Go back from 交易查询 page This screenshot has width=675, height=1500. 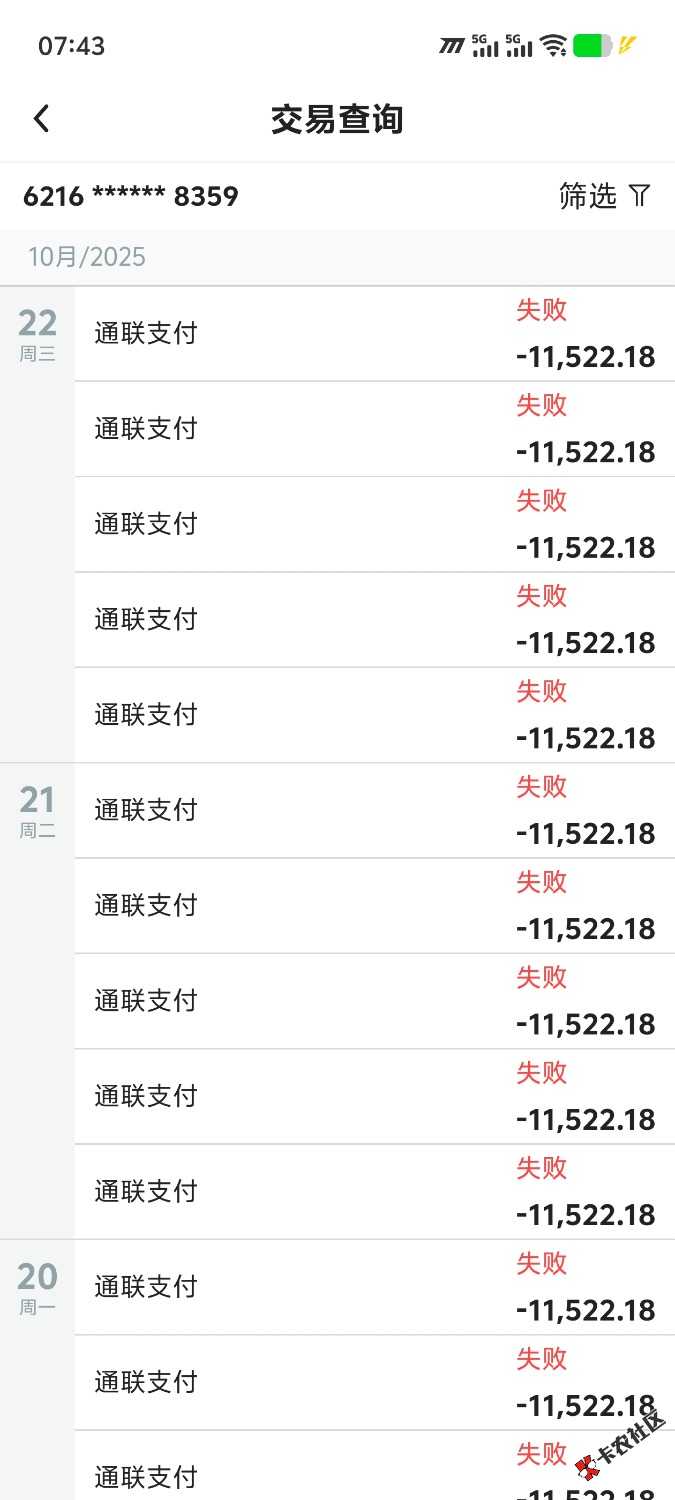coord(41,119)
